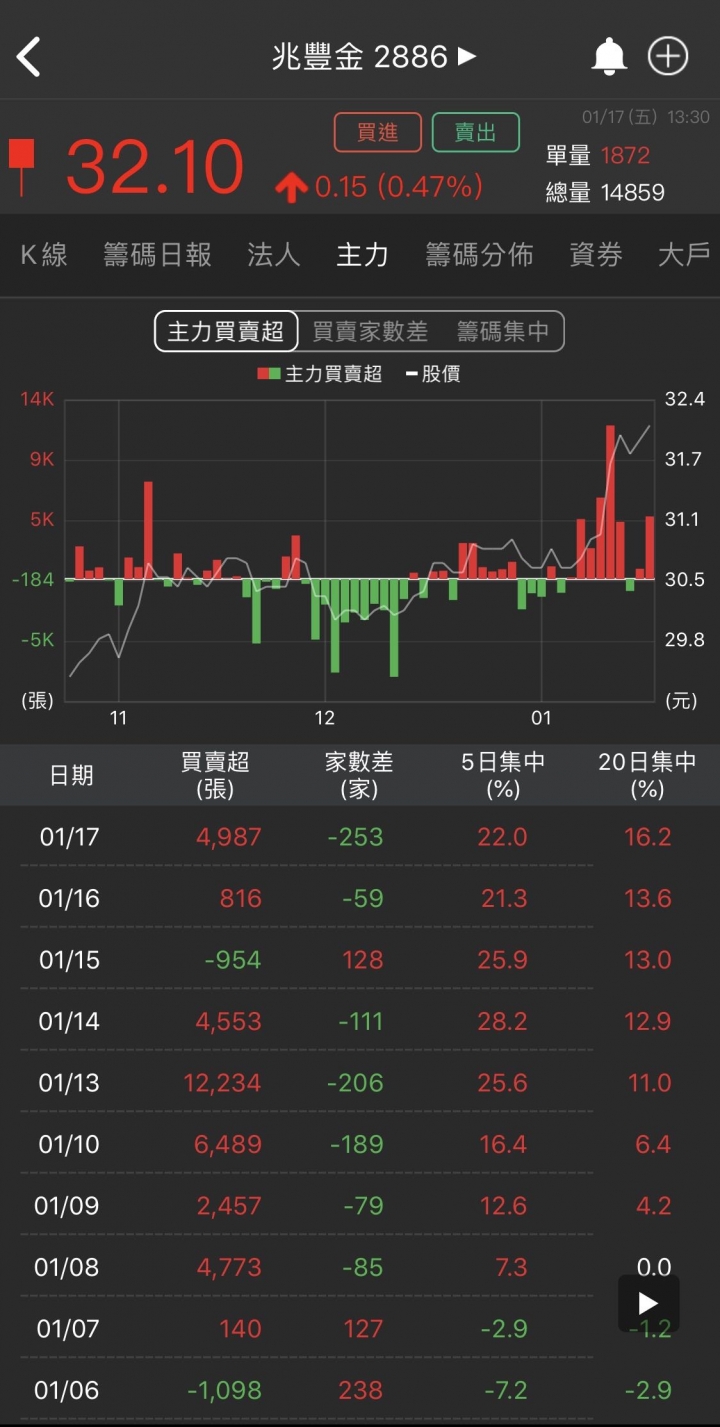Open the 法人 tab
Image resolution: width=720 pixels, height=1427 pixels.
coord(274,255)
